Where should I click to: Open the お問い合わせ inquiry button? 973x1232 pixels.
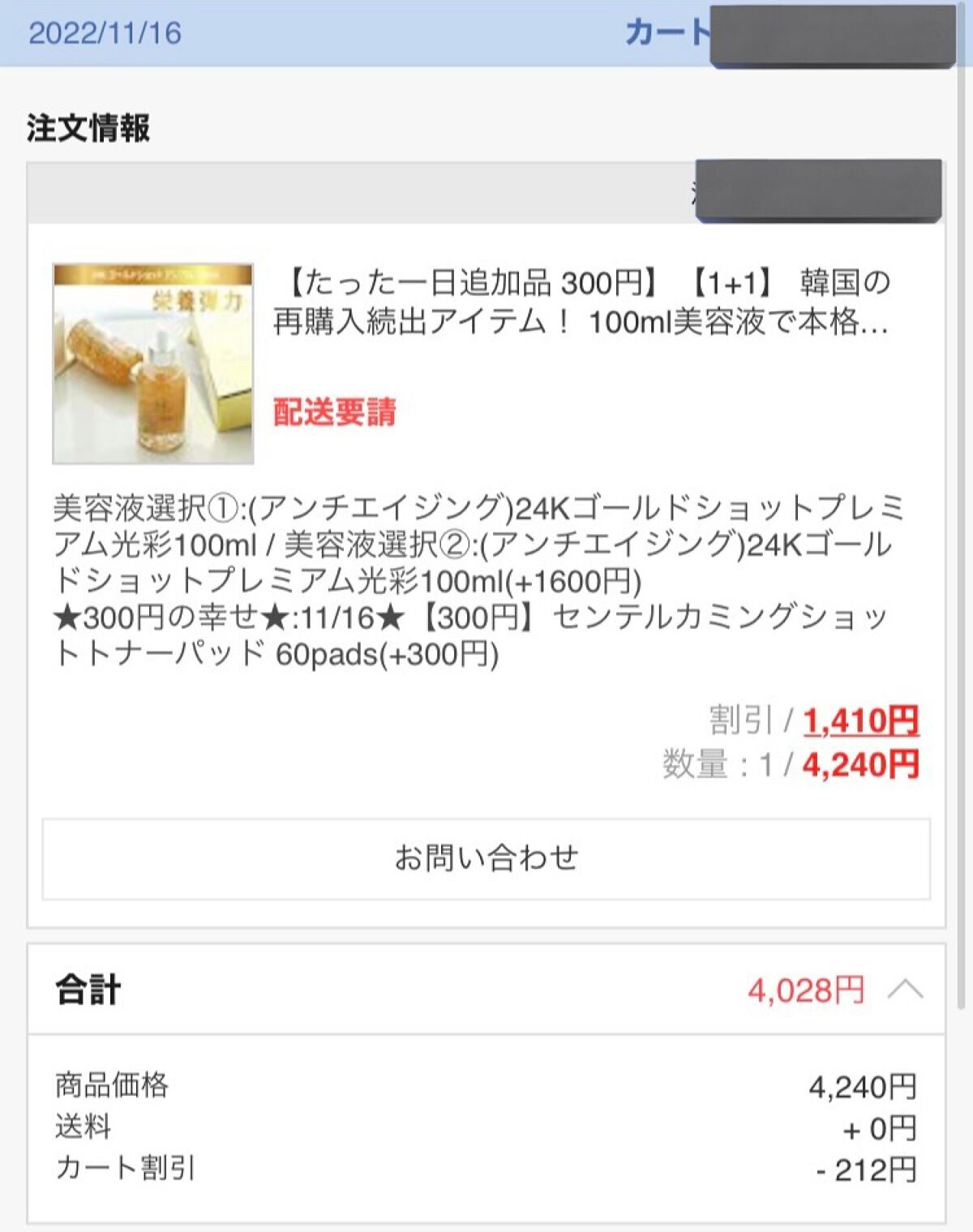pos(486,857)
